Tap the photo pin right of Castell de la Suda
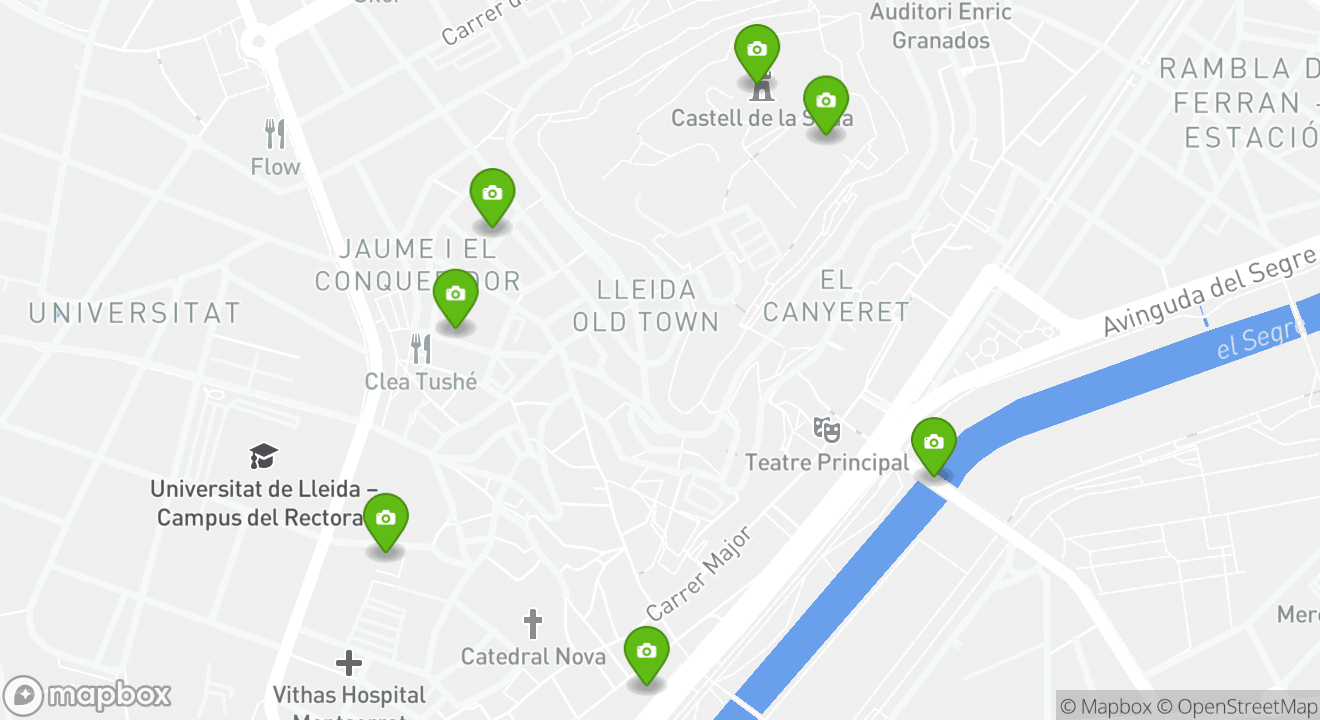 [x=826, y=103]
